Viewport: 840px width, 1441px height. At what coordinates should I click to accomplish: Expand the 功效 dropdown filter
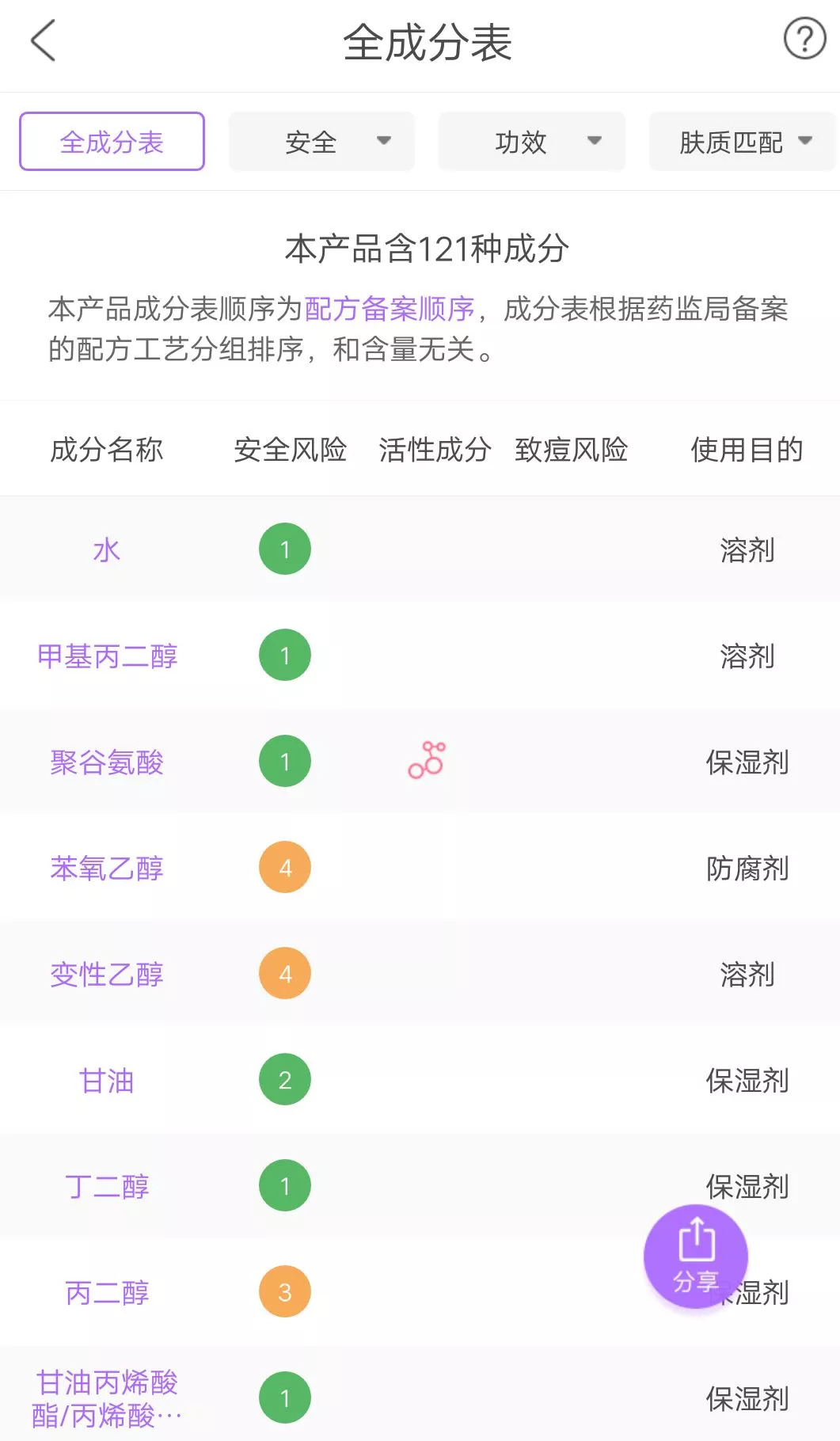click(x=531, y=142)
